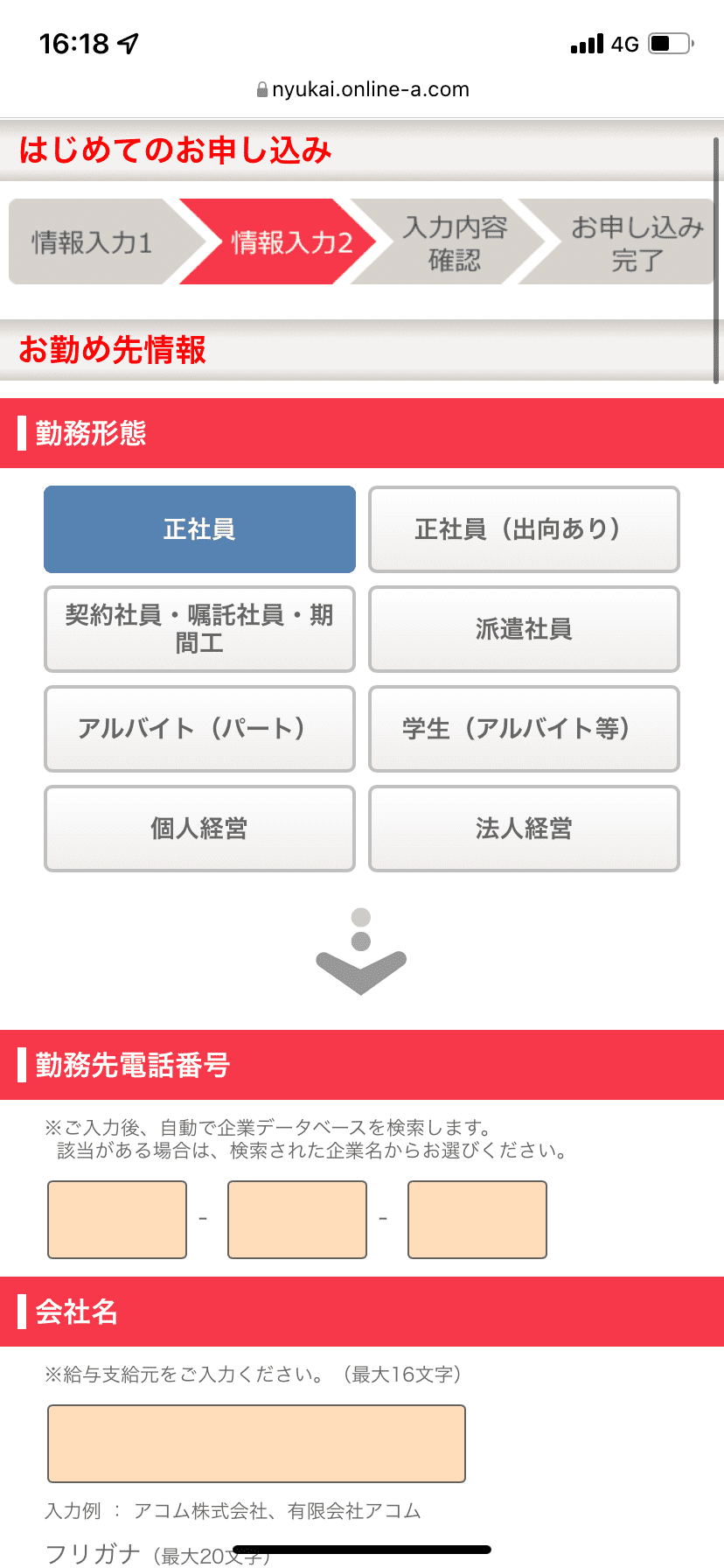Image resolution: width=724 pixels, height=1568 pixels.
Task: Choose 正社員（出向あり）option
Action: [x=524, y=529]
